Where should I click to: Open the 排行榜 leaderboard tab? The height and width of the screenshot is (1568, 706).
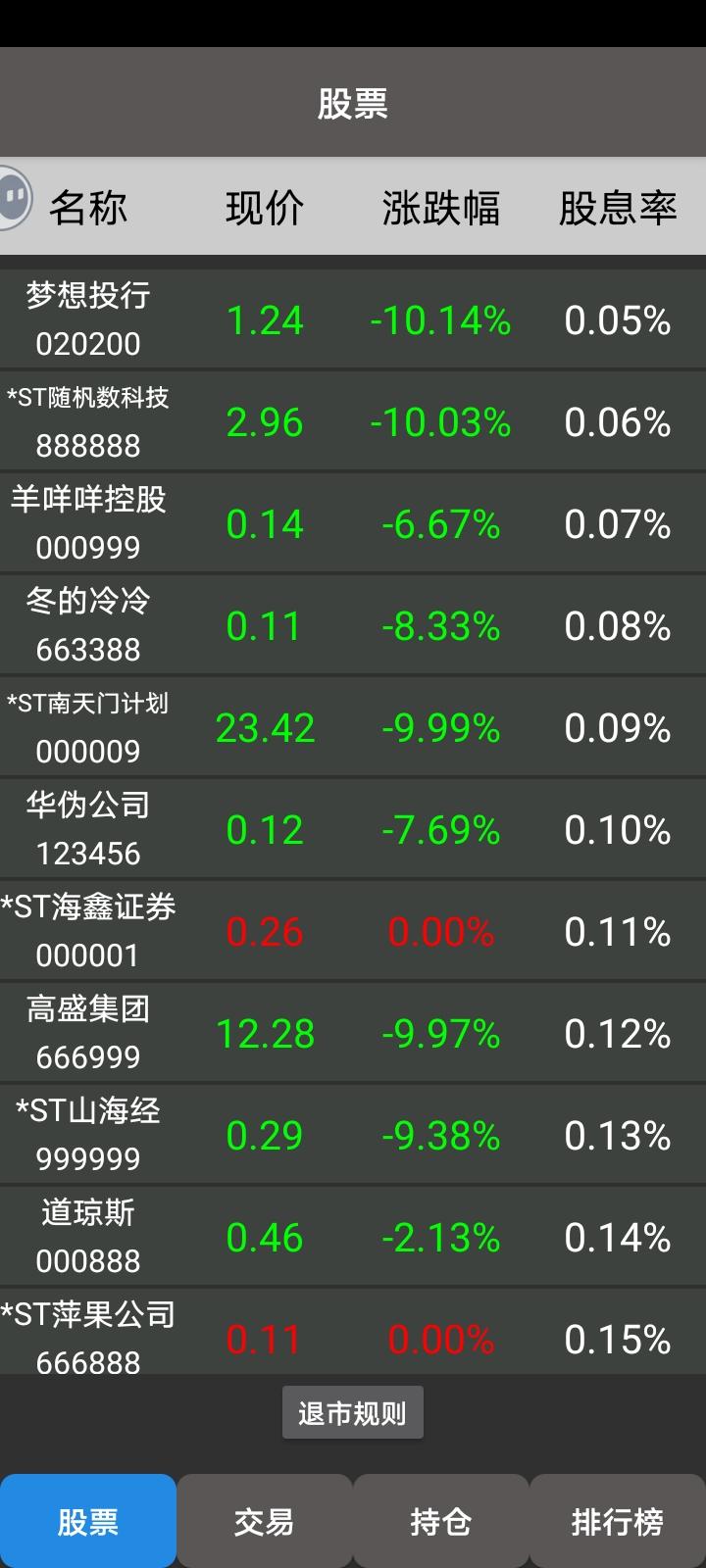tap(618, 1521)
